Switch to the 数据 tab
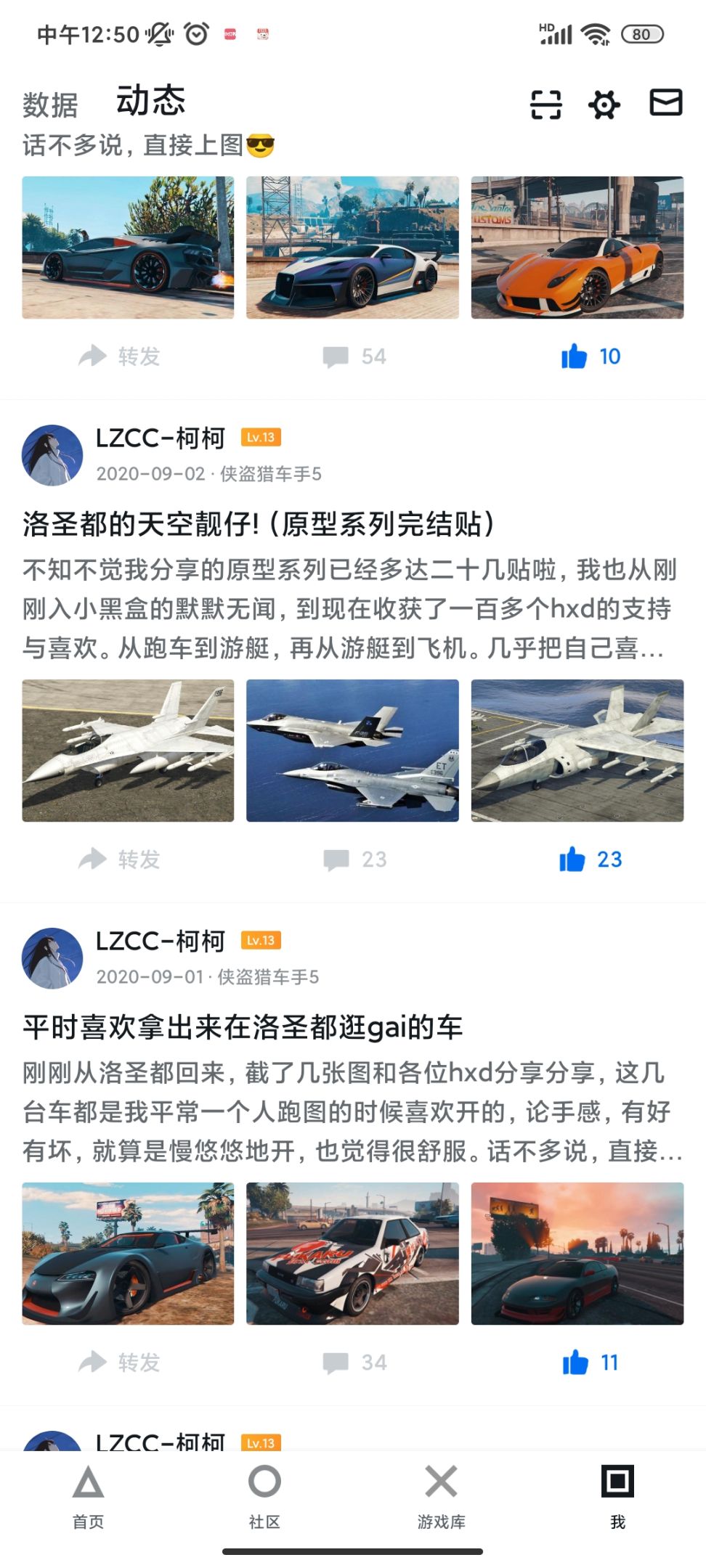The height and width of the screenshot is (1568, 706). point(50,105)
